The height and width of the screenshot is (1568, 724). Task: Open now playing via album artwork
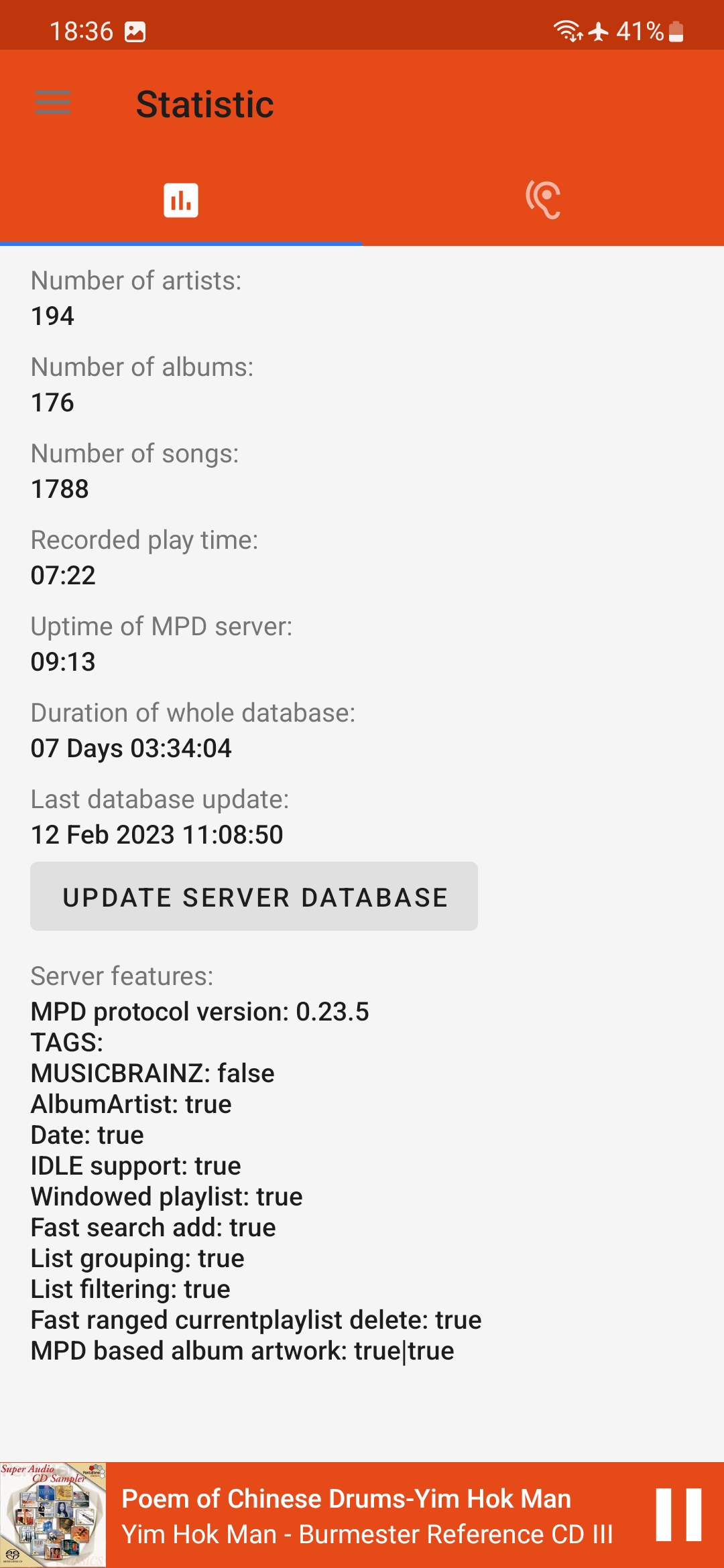coord(53,1515)
